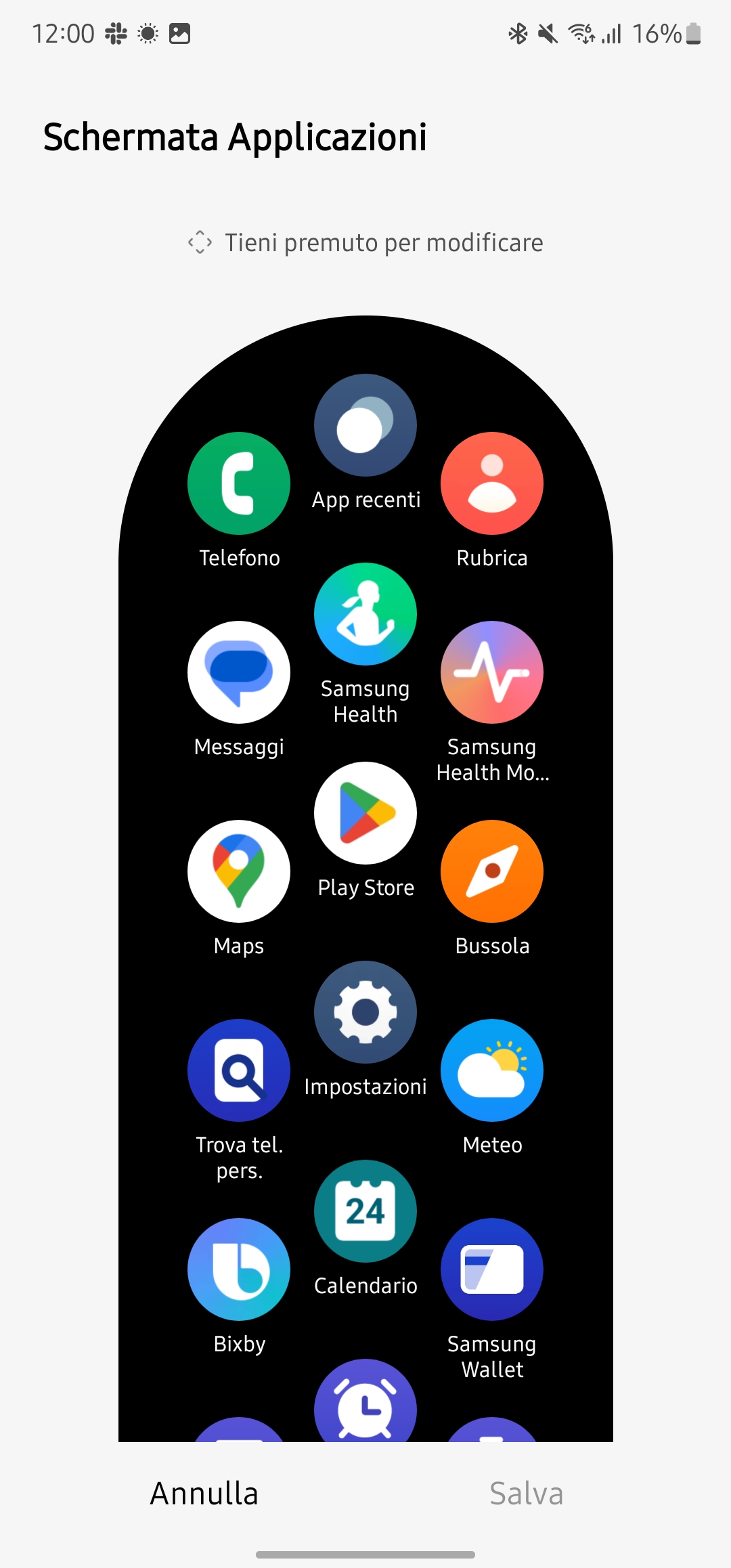Select the App recenti icon
Image resolution: width=731 pixels, height=1568 pixels.
pyautogui.click(x=365, y=425)
